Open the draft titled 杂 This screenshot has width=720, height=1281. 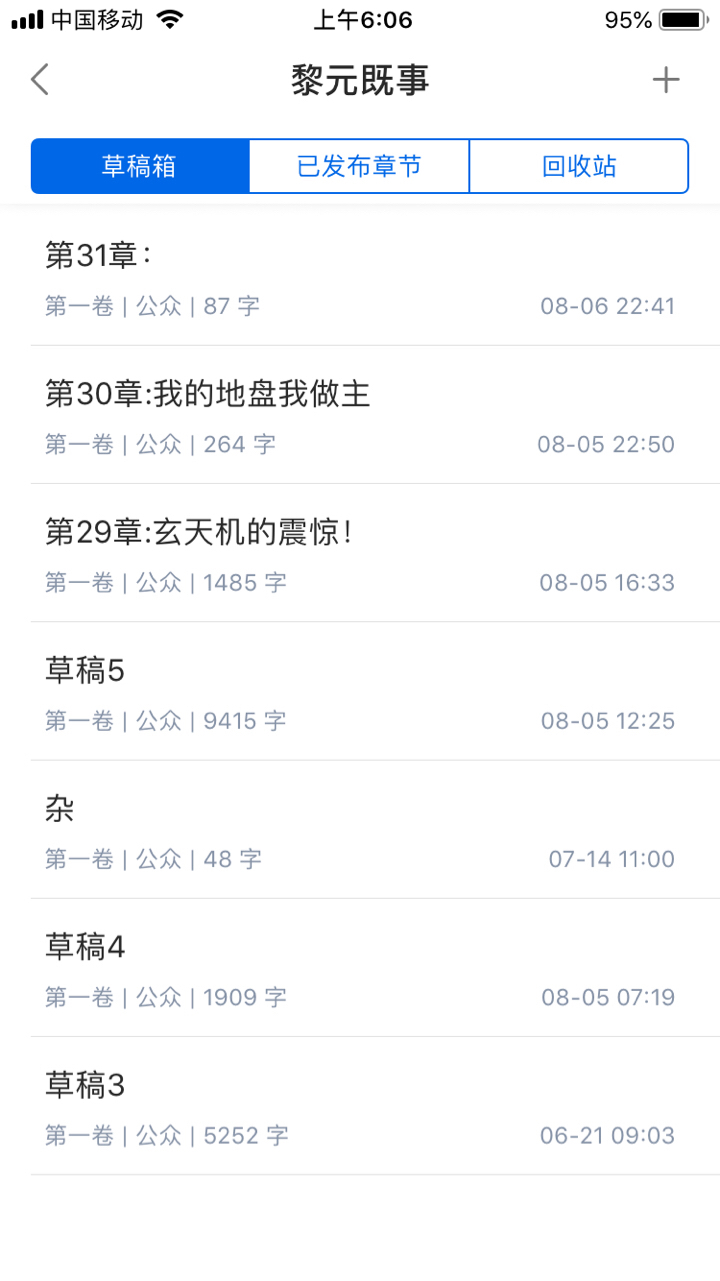360,829
